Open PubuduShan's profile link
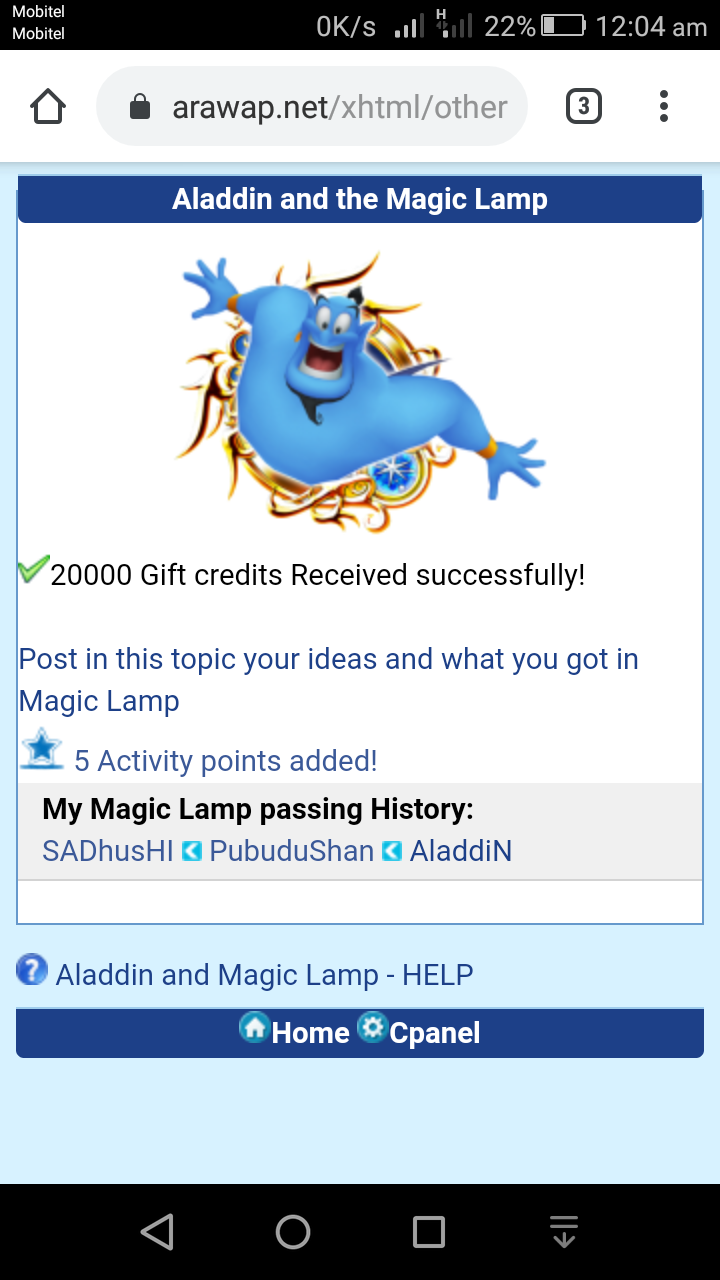The image size is (720, 1280). pyautogui.click(x=292, y=851)
